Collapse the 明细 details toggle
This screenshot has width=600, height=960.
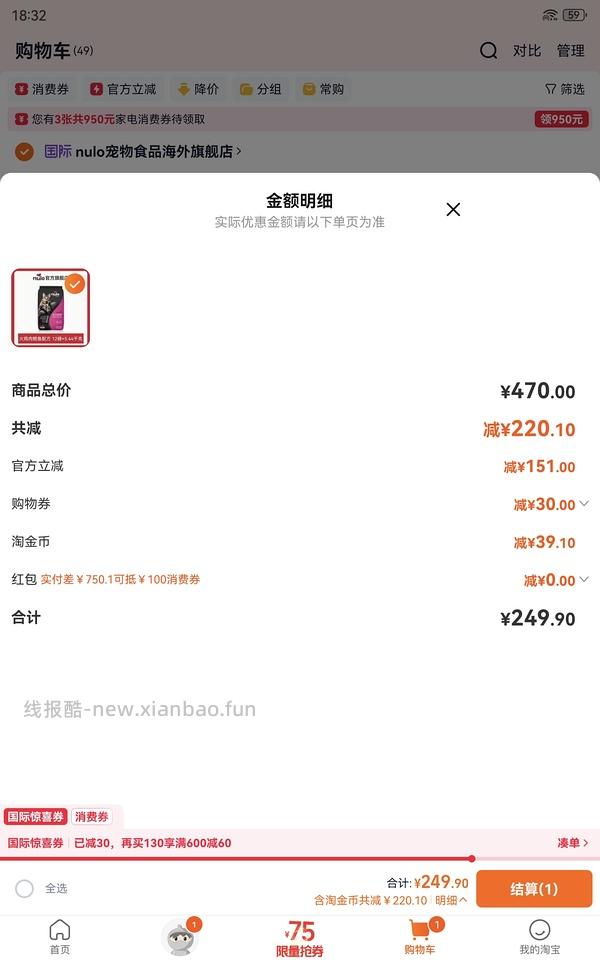pyautogui.click(x=451, y=900)
